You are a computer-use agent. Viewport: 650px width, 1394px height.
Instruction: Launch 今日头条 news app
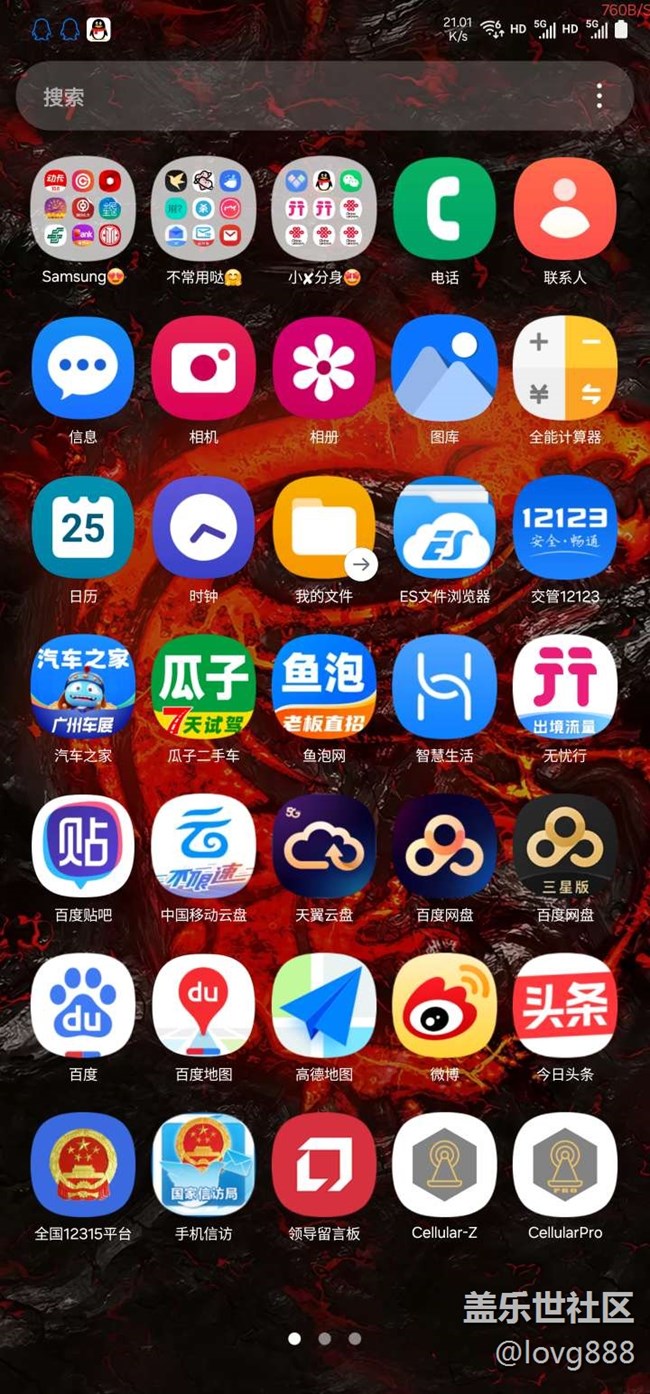pyautogui.click(x=565, y=1004)
